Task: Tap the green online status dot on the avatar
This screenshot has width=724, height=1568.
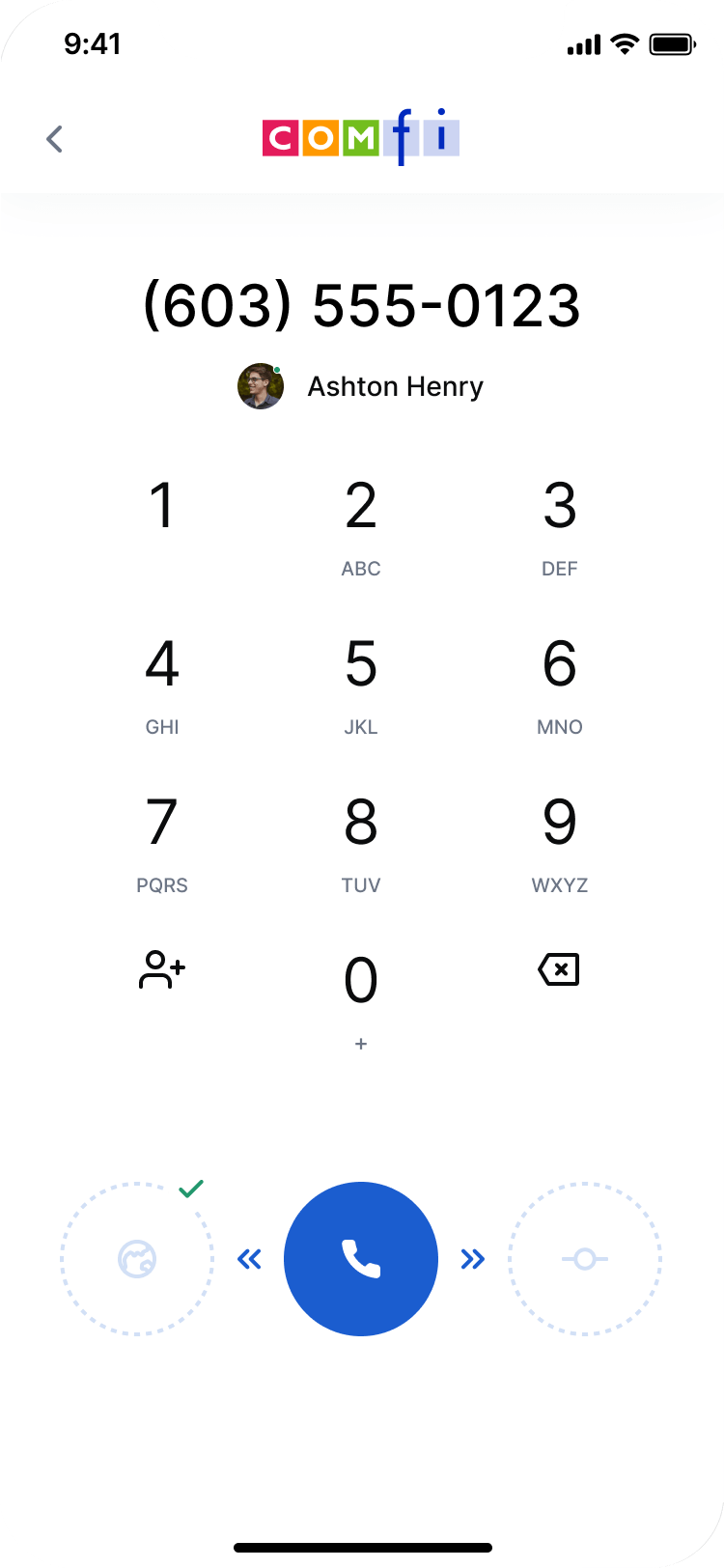Action: click(276, 368)
